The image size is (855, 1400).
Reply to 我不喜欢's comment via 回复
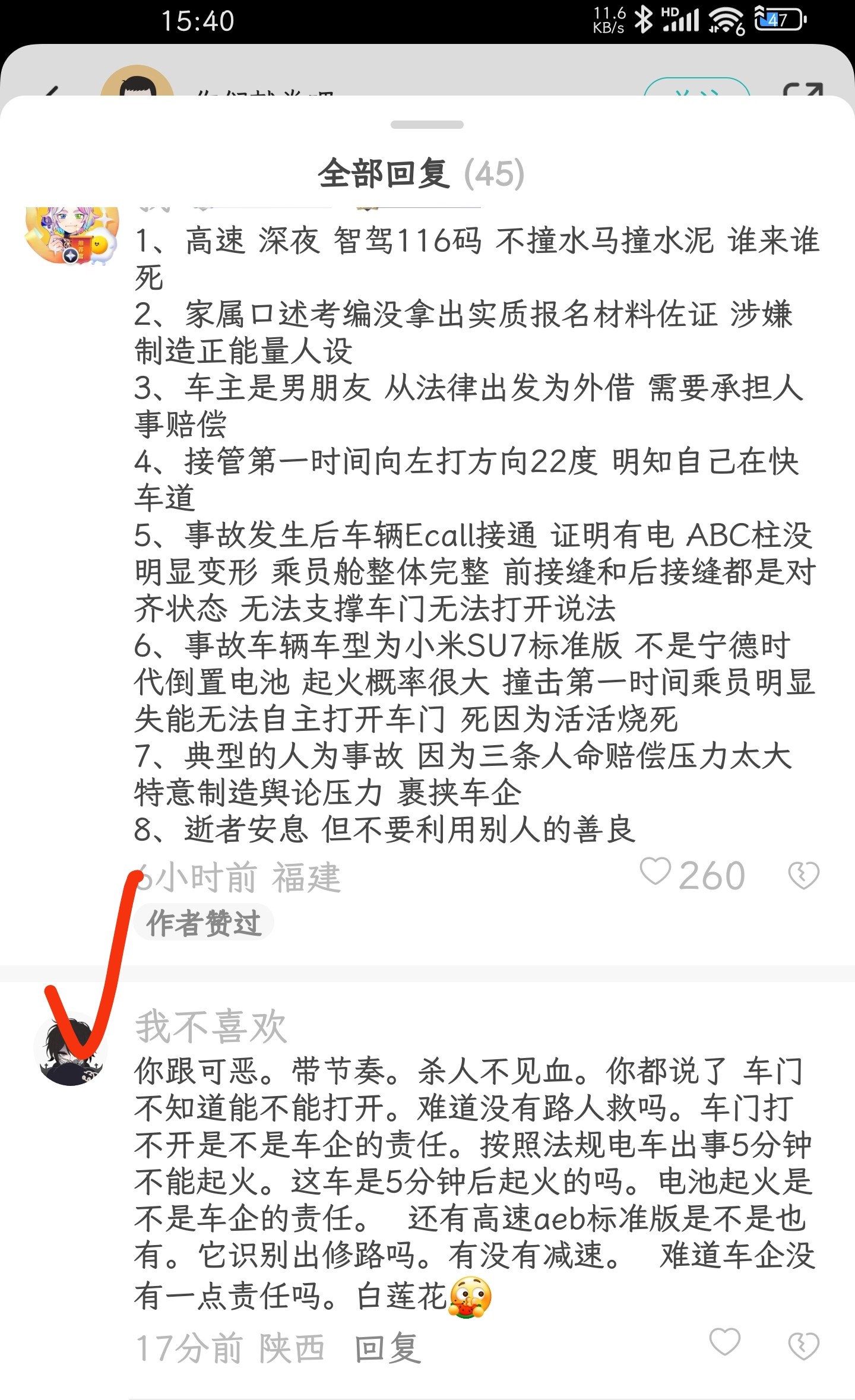click(x=388, y=1347)
